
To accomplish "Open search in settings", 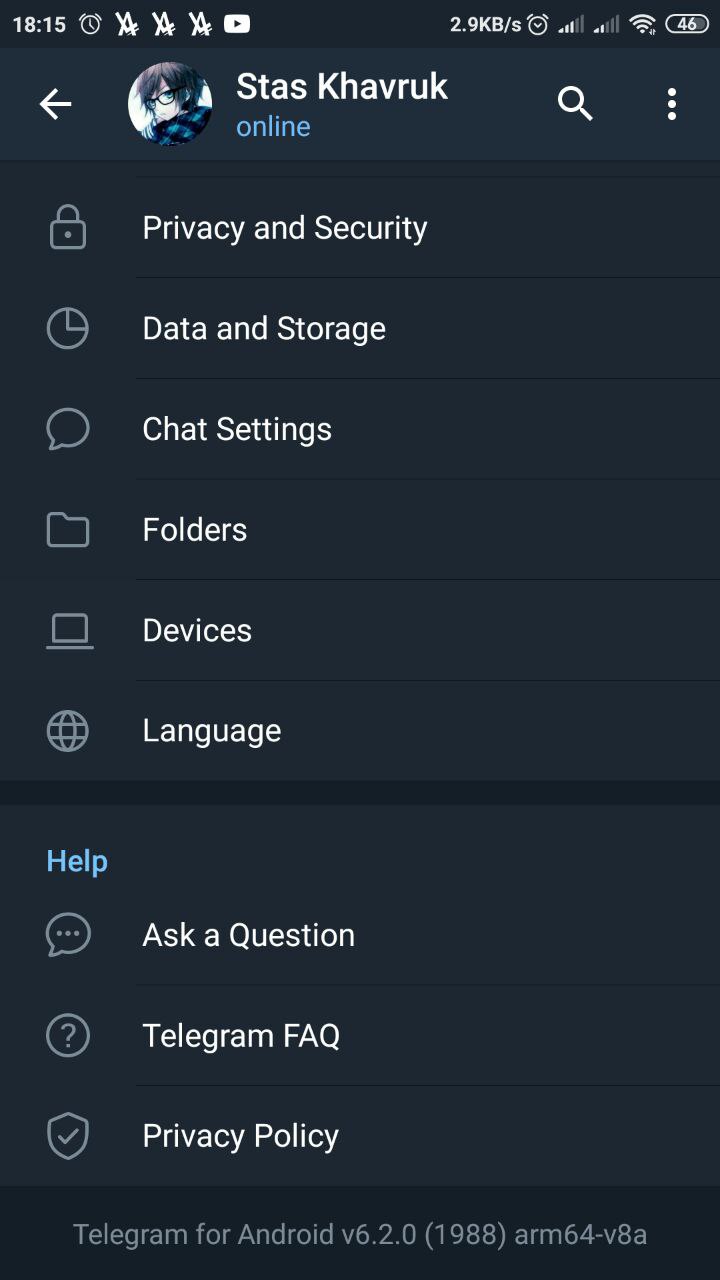I will pyautogui.click(x=575, y=104).
